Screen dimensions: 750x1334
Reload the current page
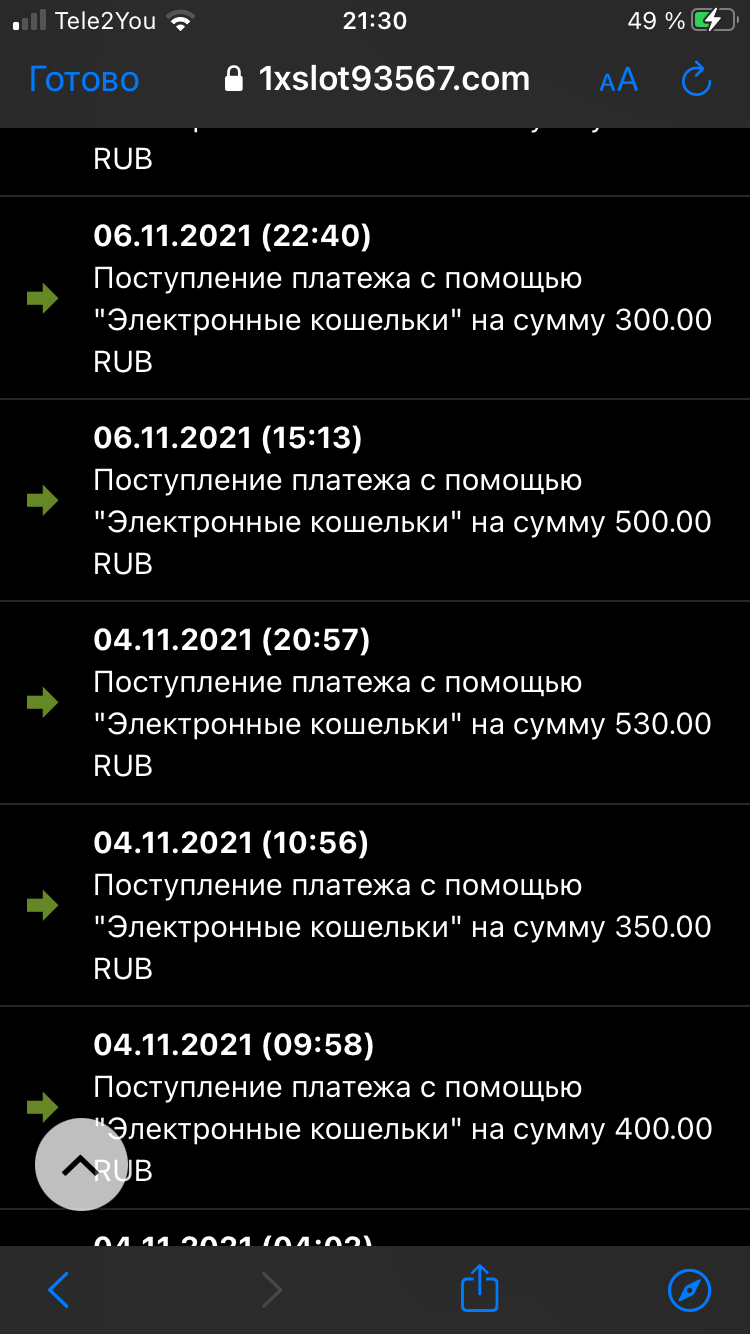coord(696,80)
